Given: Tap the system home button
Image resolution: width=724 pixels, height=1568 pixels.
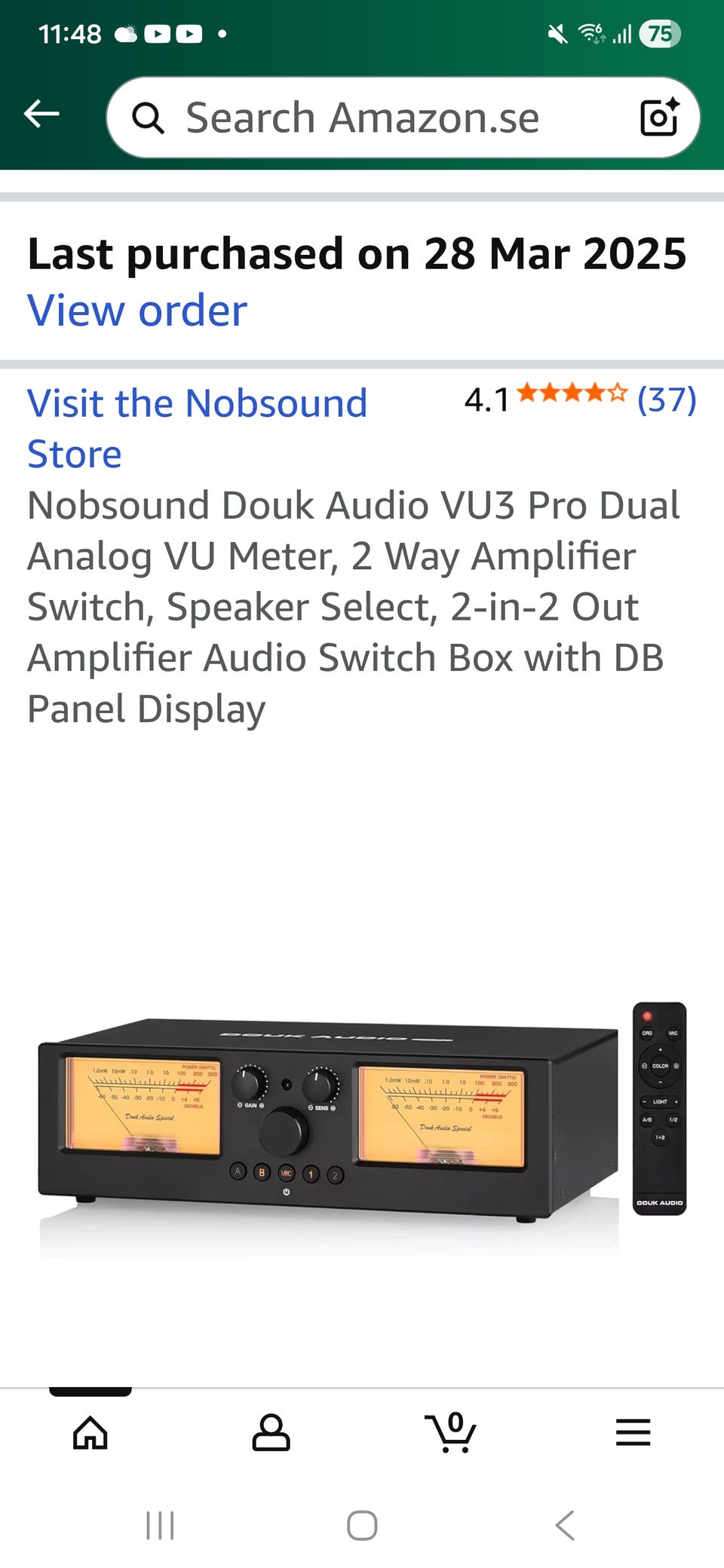Looking at the screenshot, I should [x=362, y=1526].
